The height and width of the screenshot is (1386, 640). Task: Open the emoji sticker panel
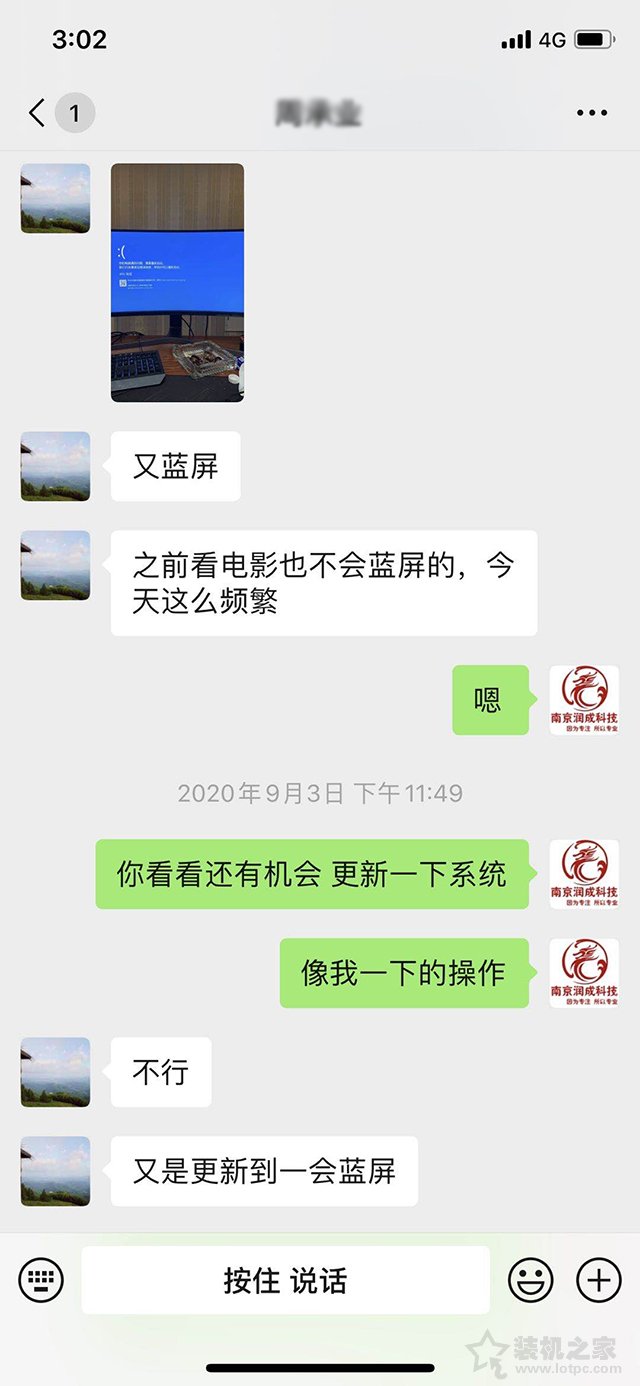531,1279
